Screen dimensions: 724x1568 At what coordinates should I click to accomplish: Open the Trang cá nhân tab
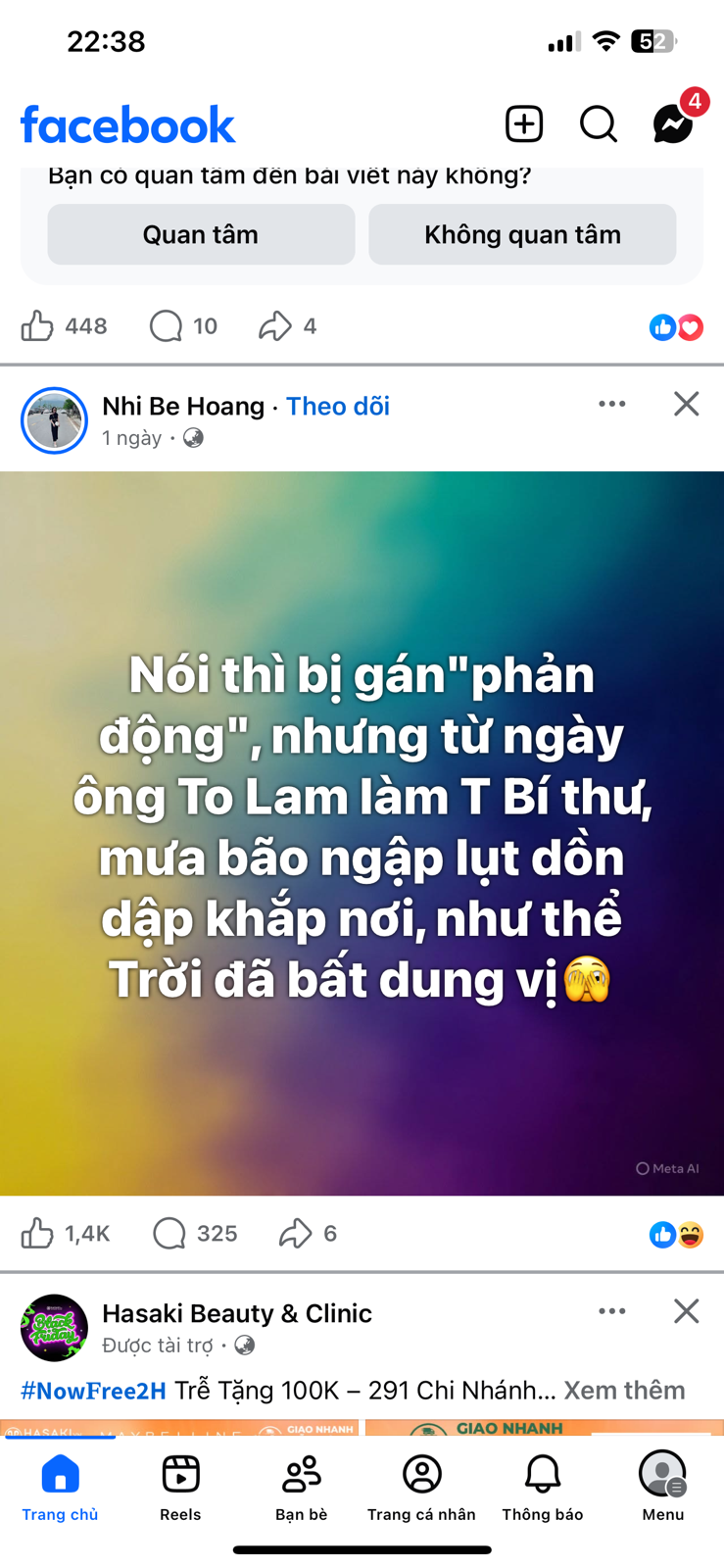[421, 1486]
